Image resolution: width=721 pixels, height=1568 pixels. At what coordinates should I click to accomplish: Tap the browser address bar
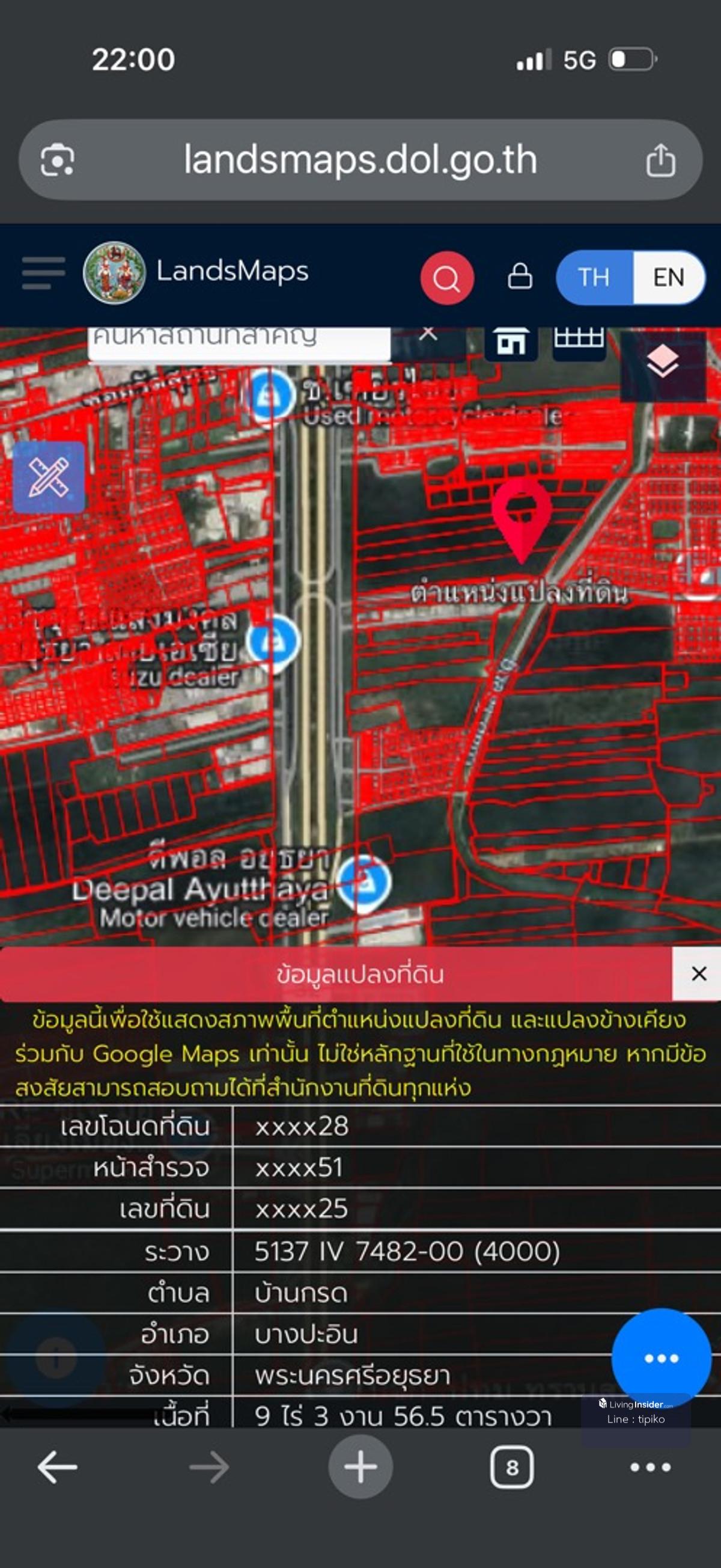point(360,160)
